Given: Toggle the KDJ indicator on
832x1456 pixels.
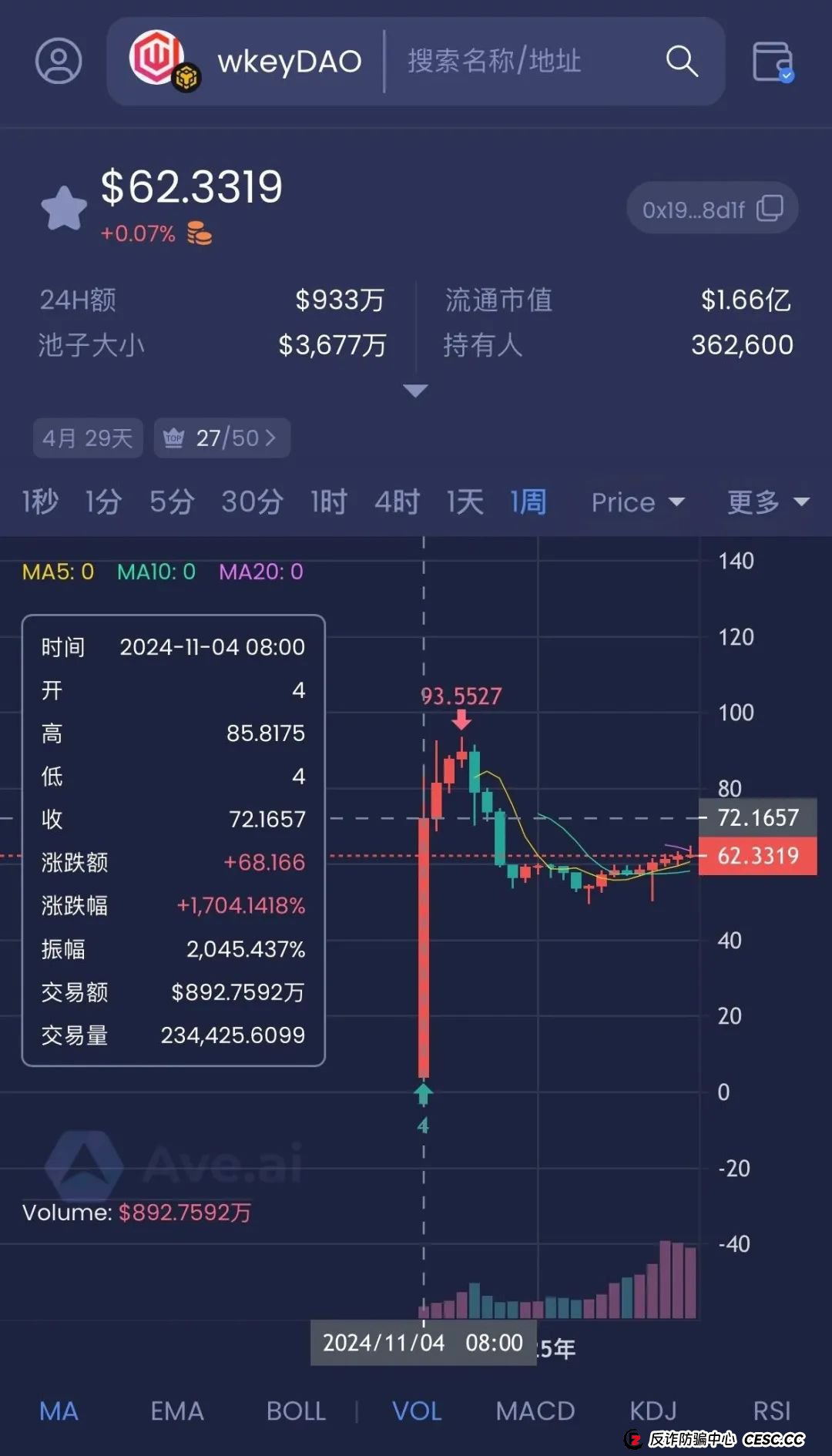Looking at the screenshot, I should pos(652,1411).
